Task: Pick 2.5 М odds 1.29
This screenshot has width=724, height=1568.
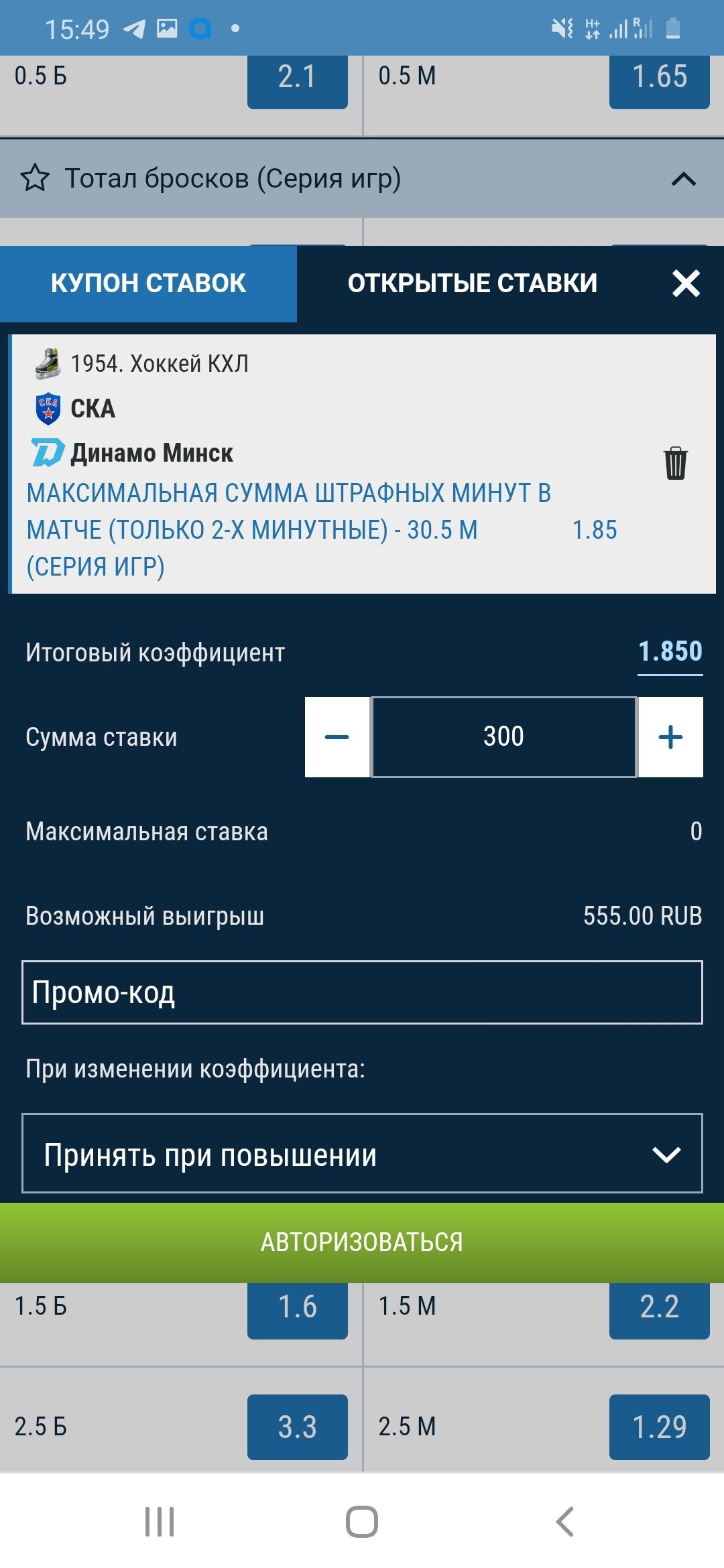Action: (659, 1427)
